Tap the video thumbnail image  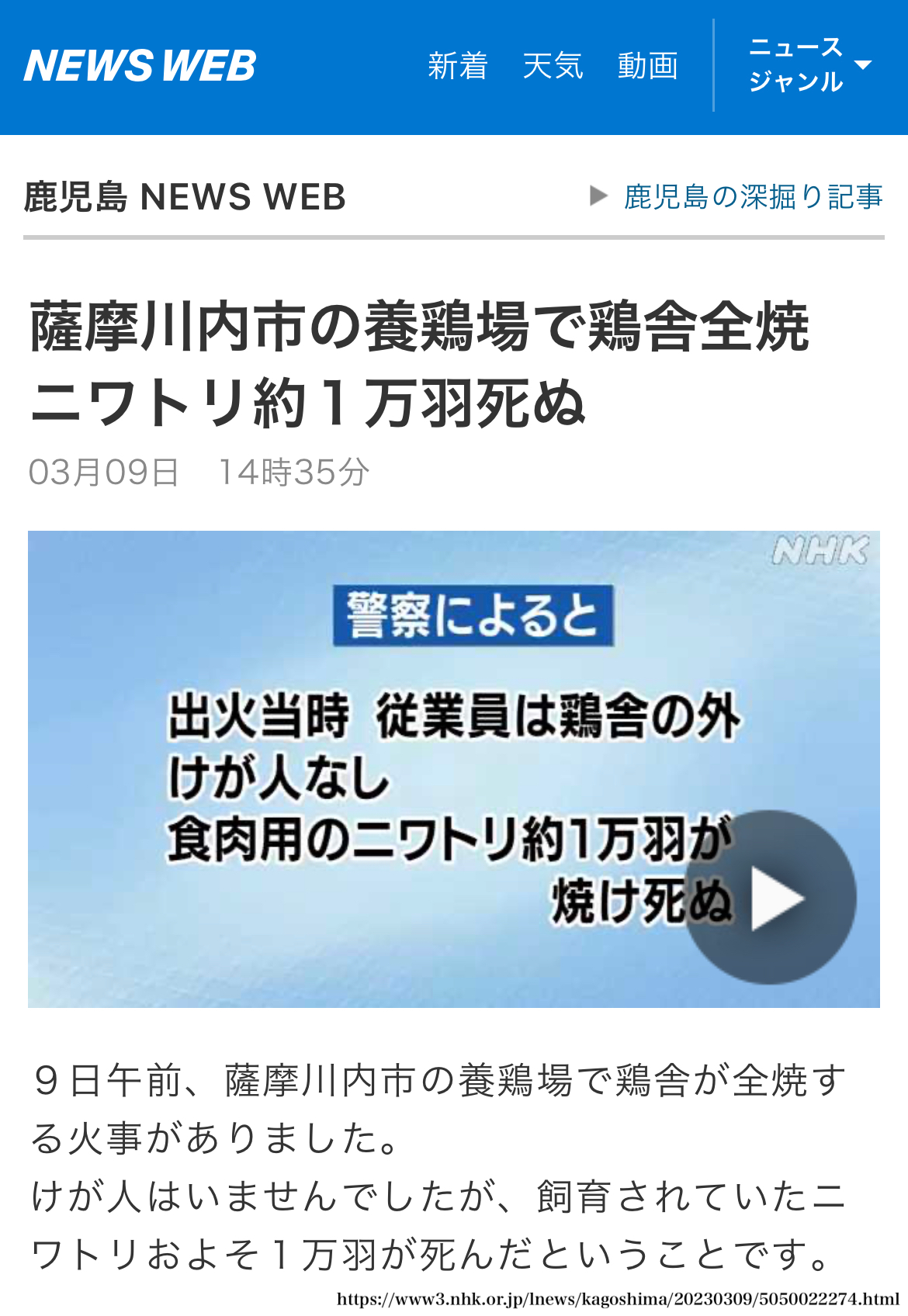click(454, 776)
